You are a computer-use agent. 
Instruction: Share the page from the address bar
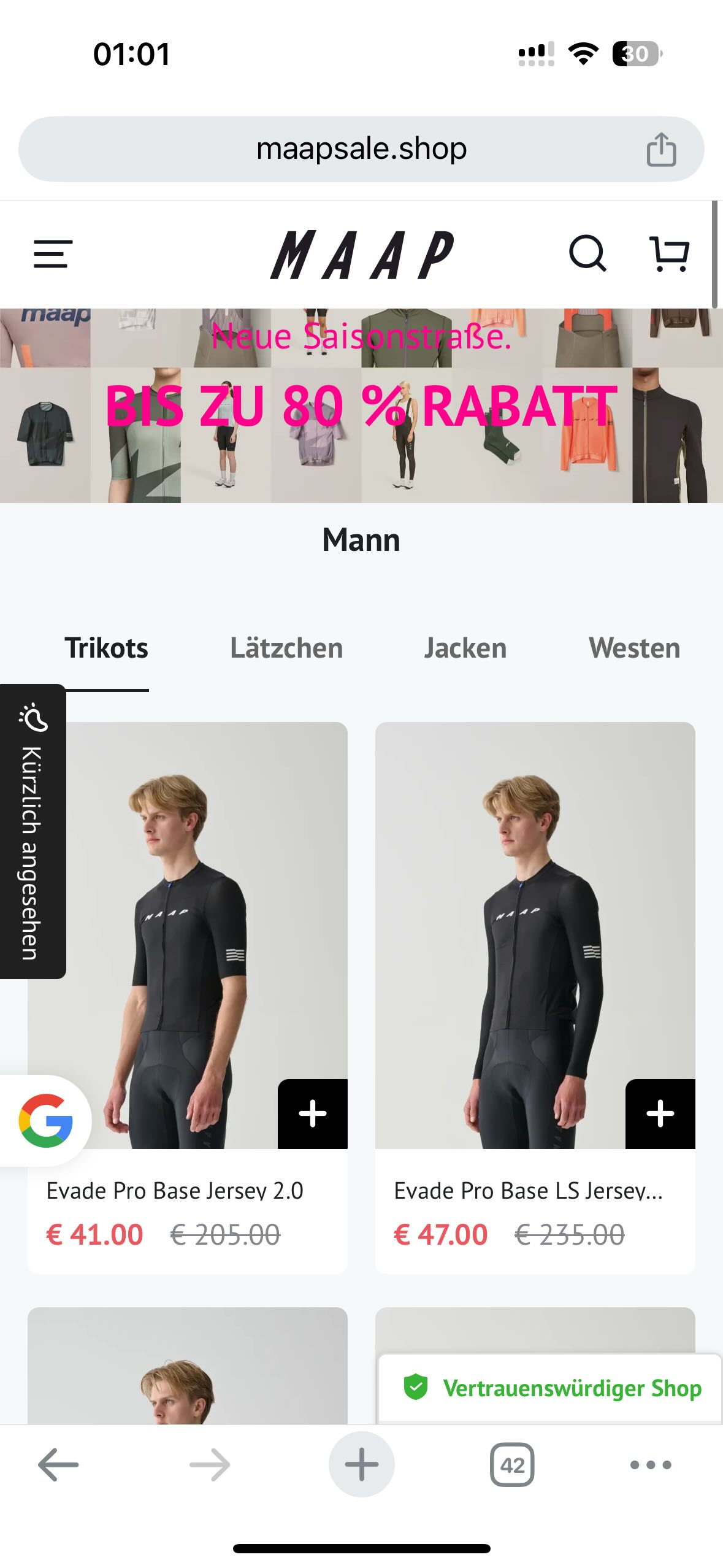pos(661,150)
